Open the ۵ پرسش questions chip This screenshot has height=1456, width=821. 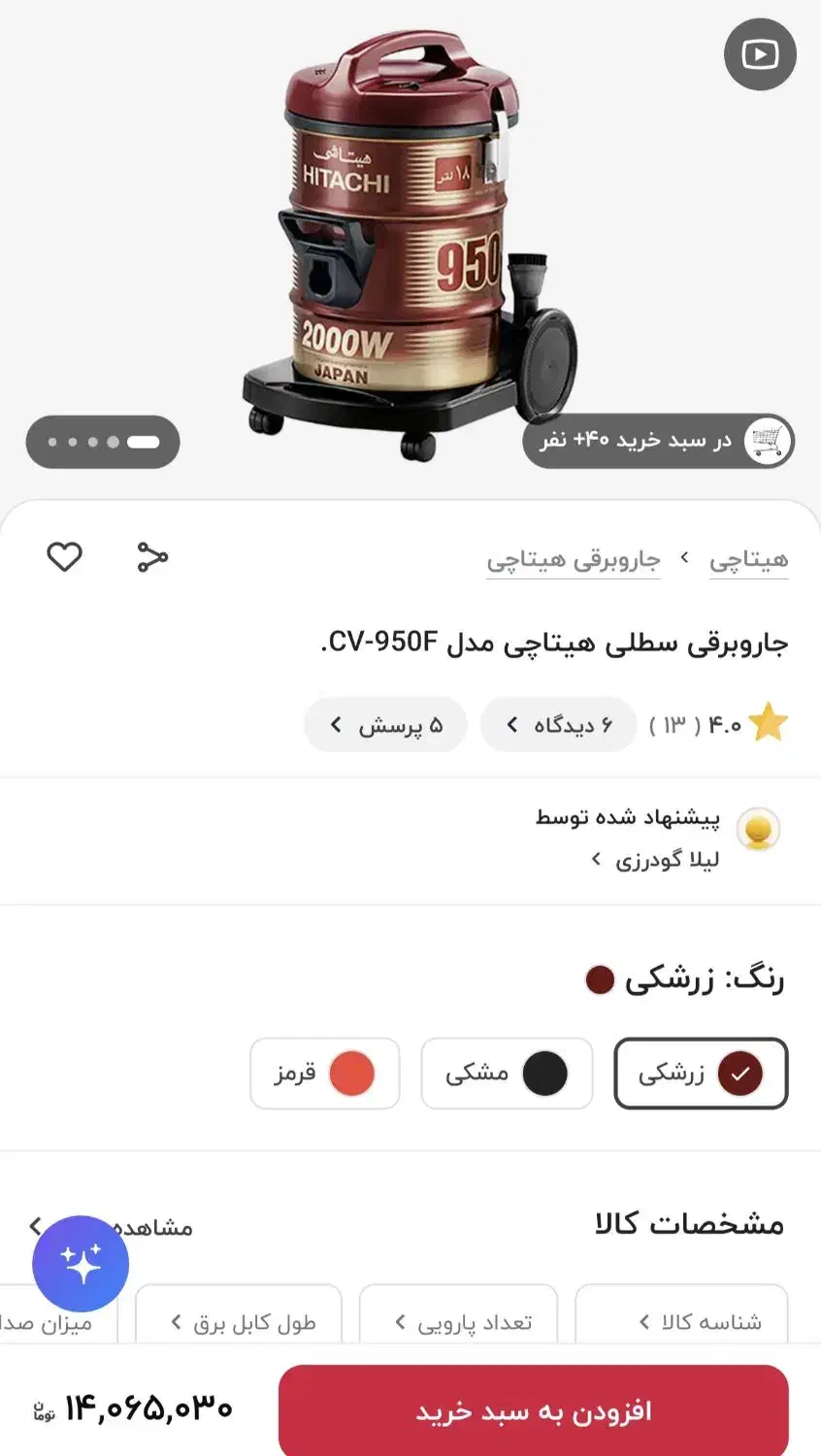[x=385, y=725]
